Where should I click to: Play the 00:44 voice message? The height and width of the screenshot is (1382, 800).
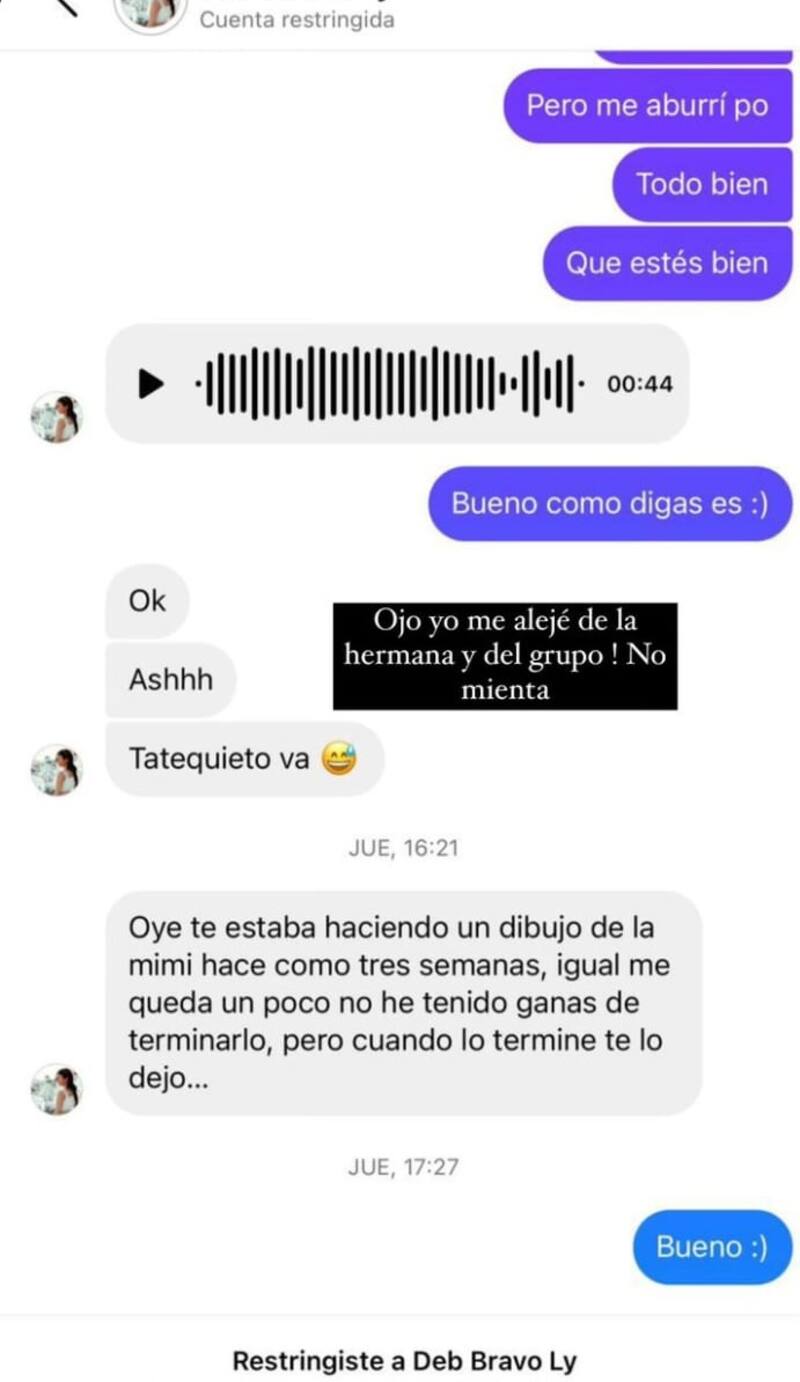[150, 383]
